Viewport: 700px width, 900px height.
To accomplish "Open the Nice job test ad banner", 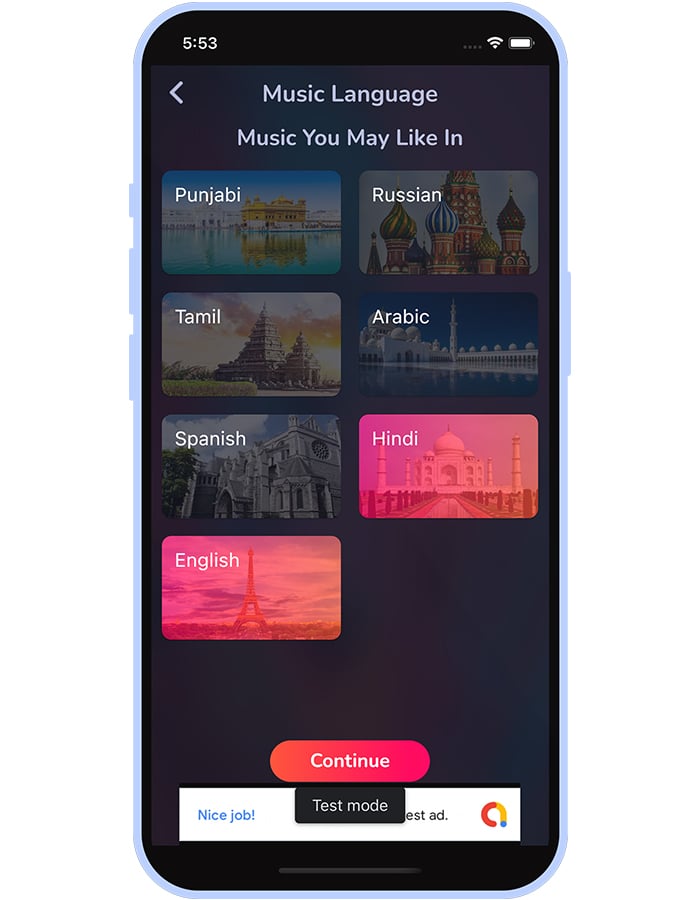I will pyautogui.click(x=227, y=815).
